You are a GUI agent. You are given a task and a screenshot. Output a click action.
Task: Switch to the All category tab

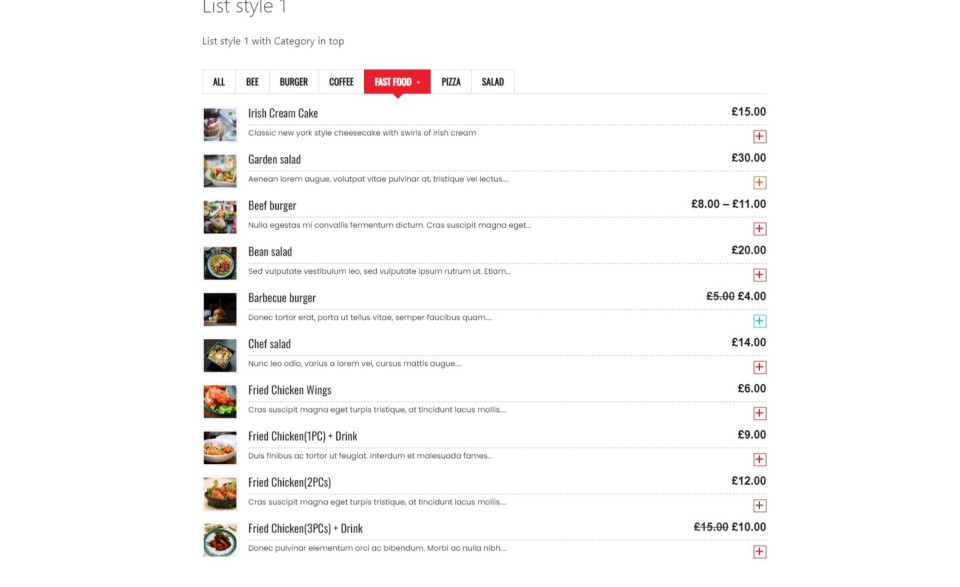219,82
